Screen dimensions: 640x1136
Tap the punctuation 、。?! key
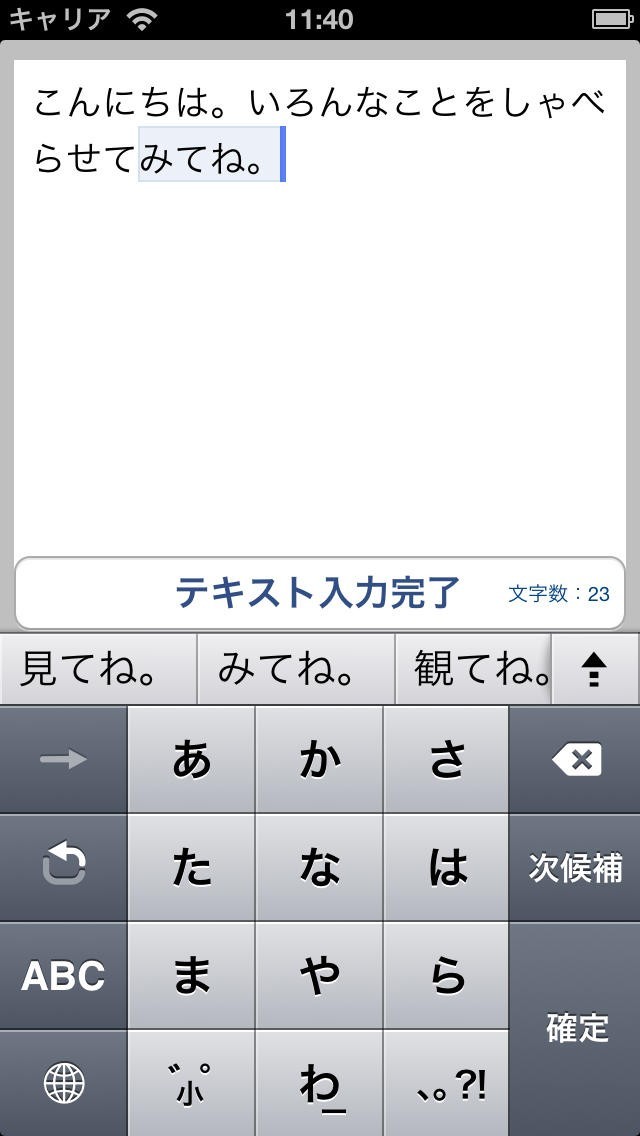point(446,1083)
